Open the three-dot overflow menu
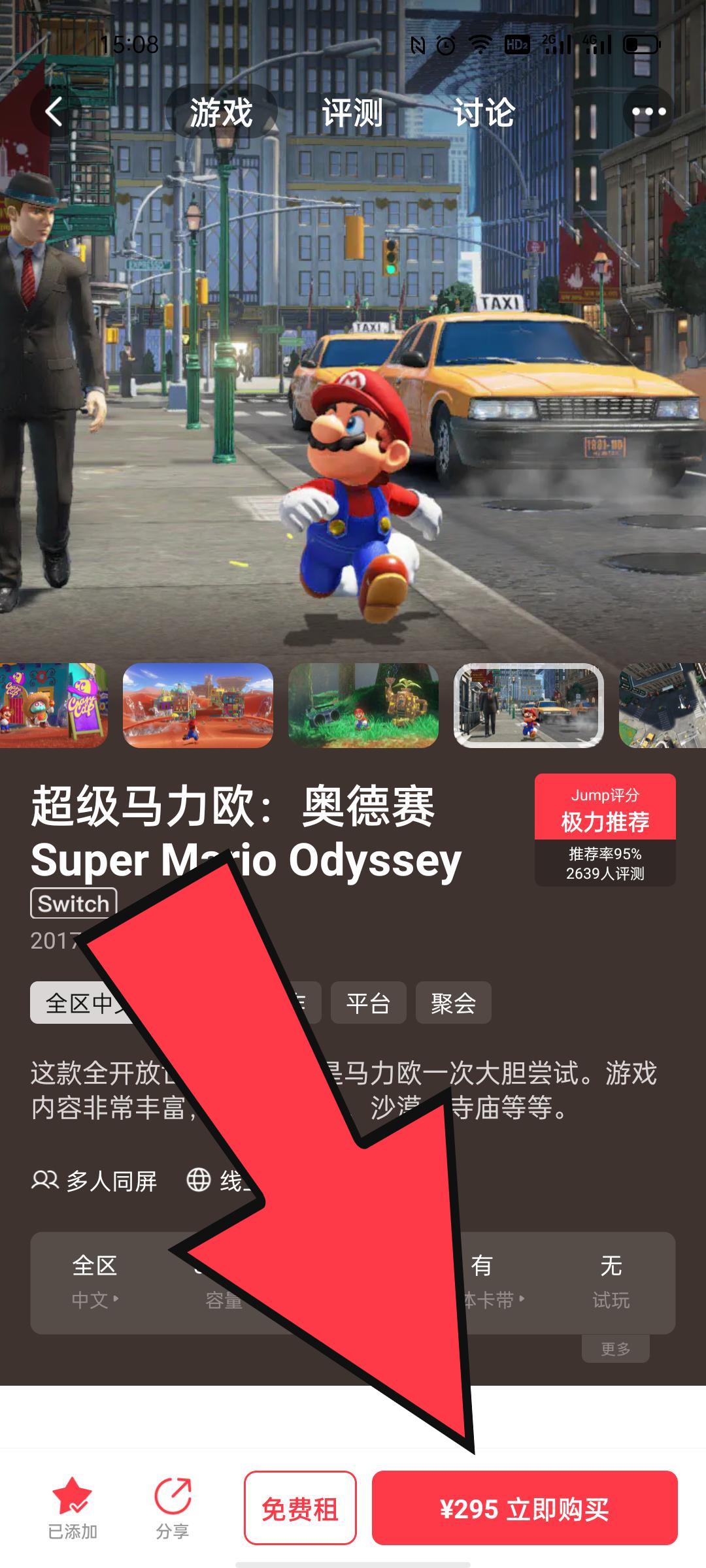This screenshot has width=706, height=1568. pyautogui.click(x=648, y=112)
